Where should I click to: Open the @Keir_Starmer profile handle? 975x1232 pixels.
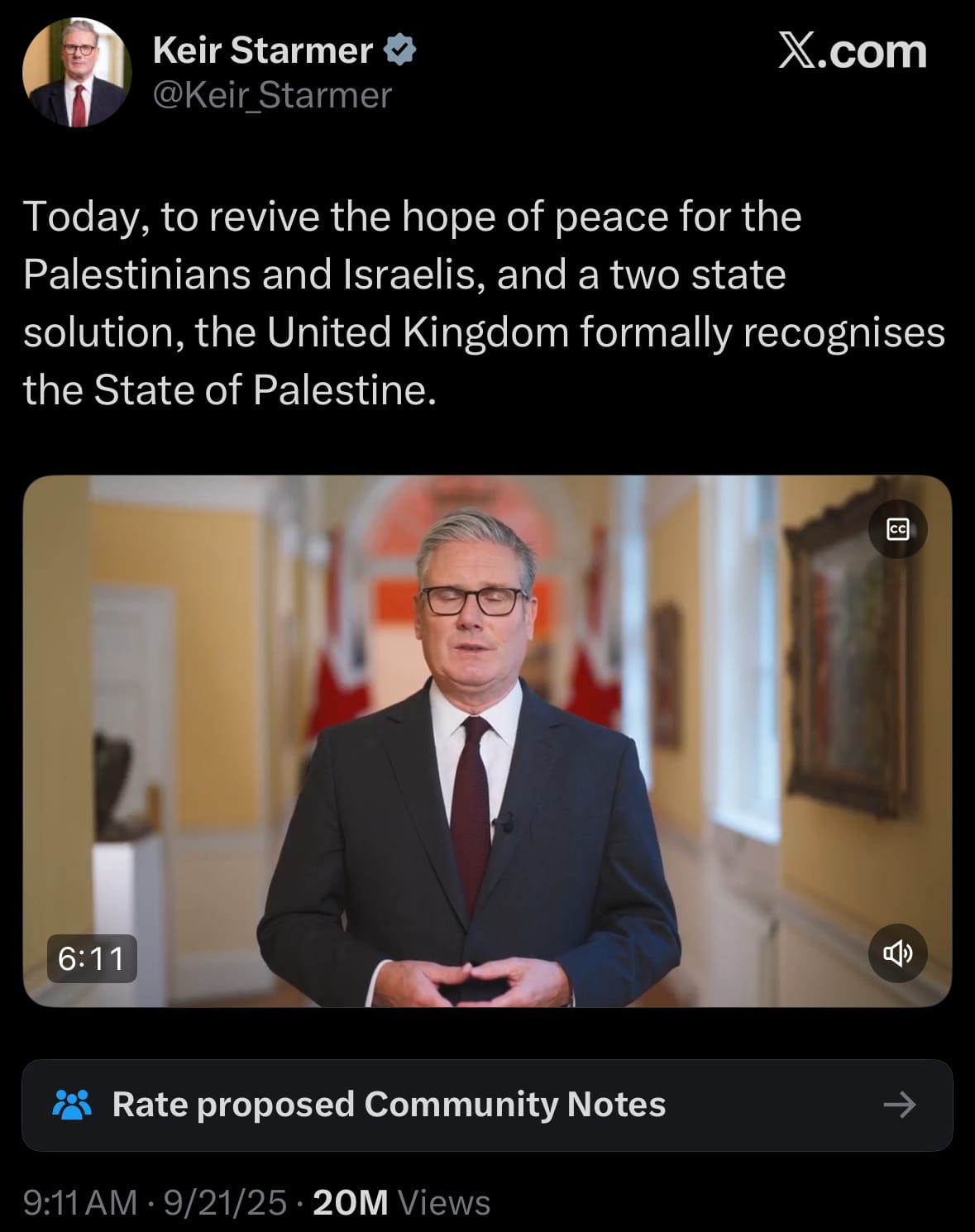(x=272, y=95)
